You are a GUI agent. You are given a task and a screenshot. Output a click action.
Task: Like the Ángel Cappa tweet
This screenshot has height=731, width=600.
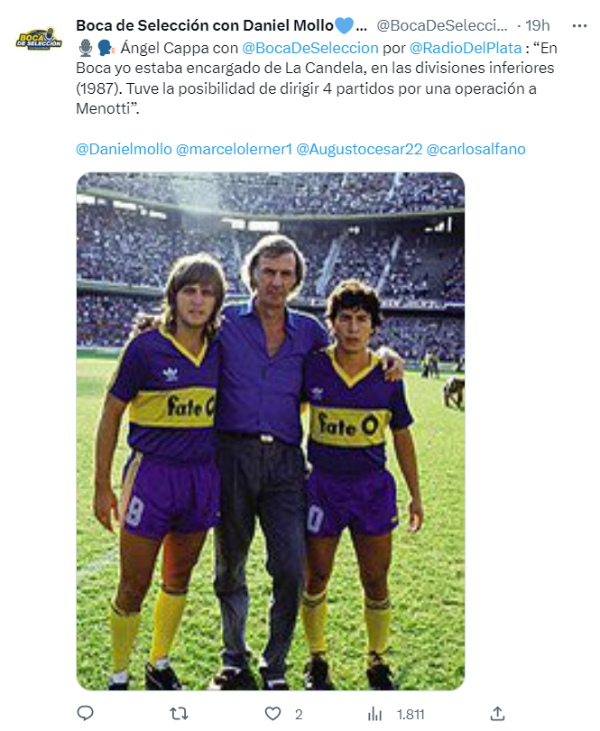point(273,714)
